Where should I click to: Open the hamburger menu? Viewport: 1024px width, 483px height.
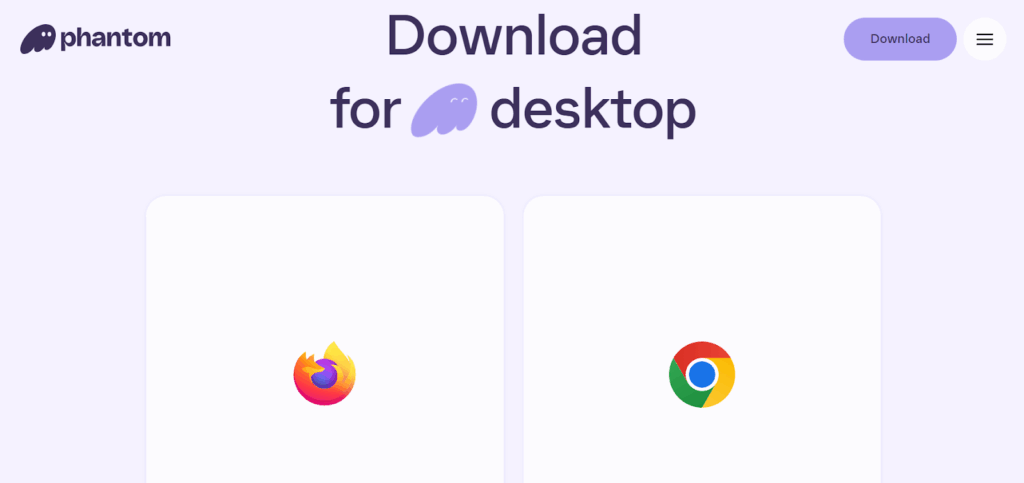tap(984, 39)
